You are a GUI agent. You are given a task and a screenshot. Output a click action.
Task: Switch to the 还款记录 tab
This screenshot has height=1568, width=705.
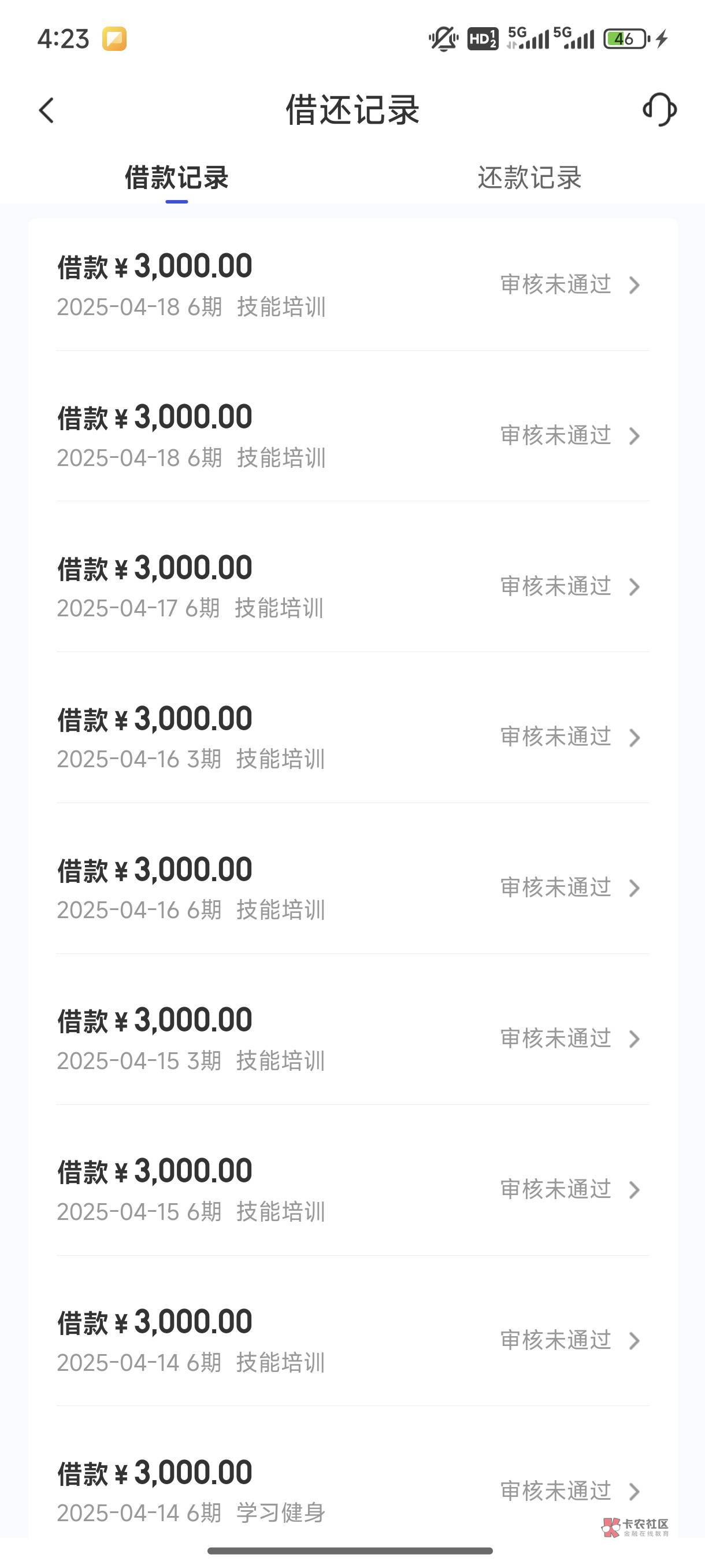529,177
